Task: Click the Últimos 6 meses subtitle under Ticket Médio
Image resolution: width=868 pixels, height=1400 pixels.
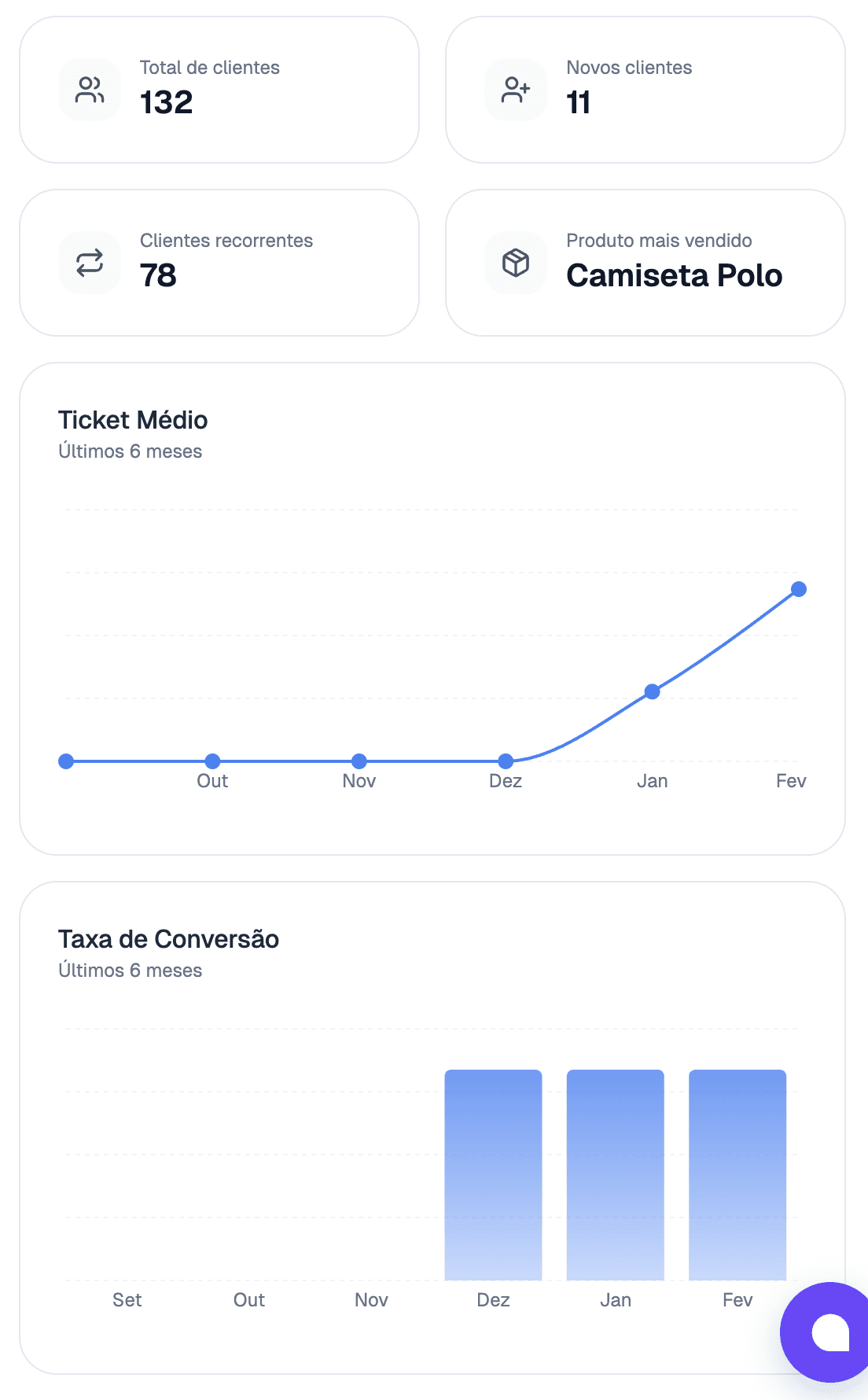Action: pyautogui.click(x=131, y=451)
